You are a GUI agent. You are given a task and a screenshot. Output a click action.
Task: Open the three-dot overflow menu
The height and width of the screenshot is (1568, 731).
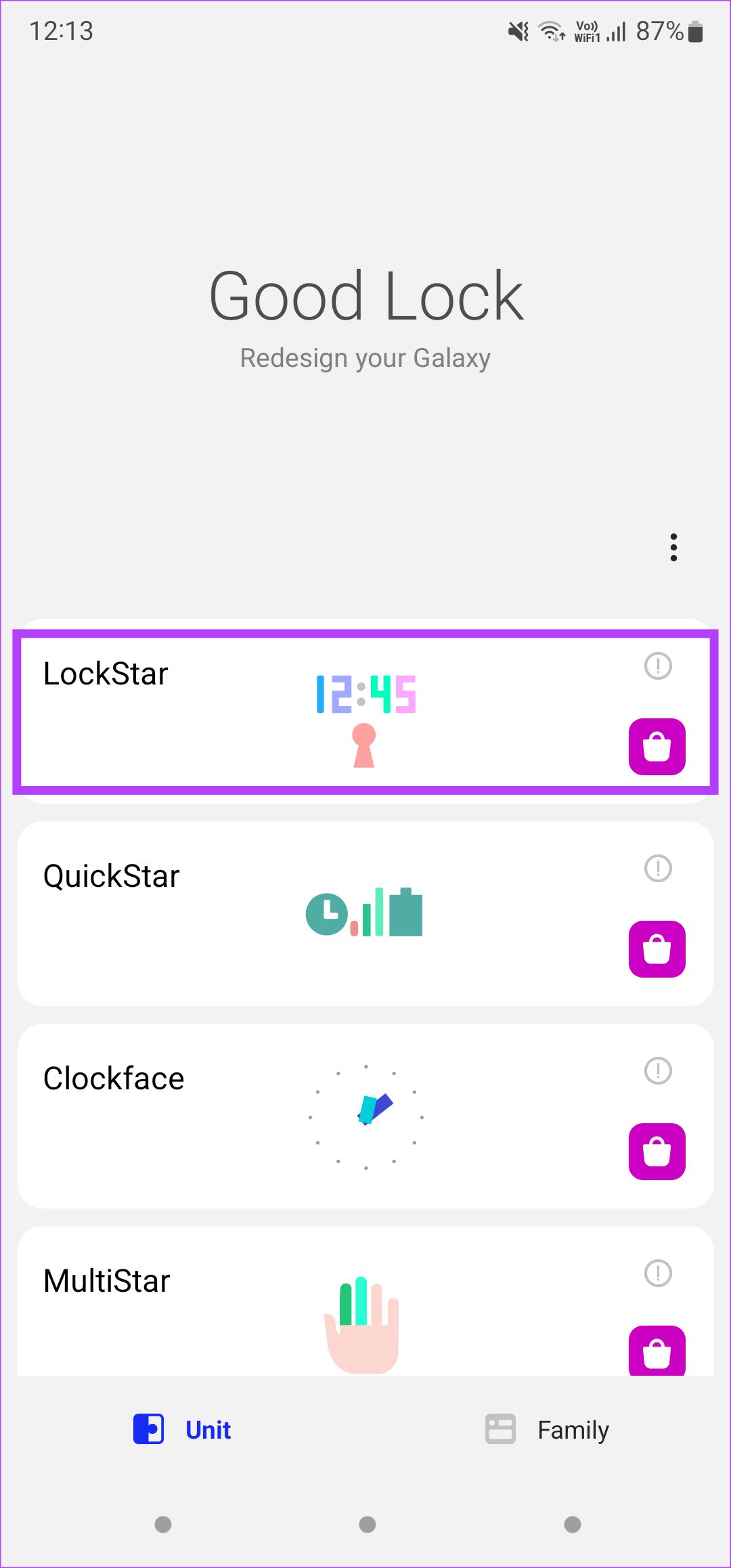tap(674, 548)
